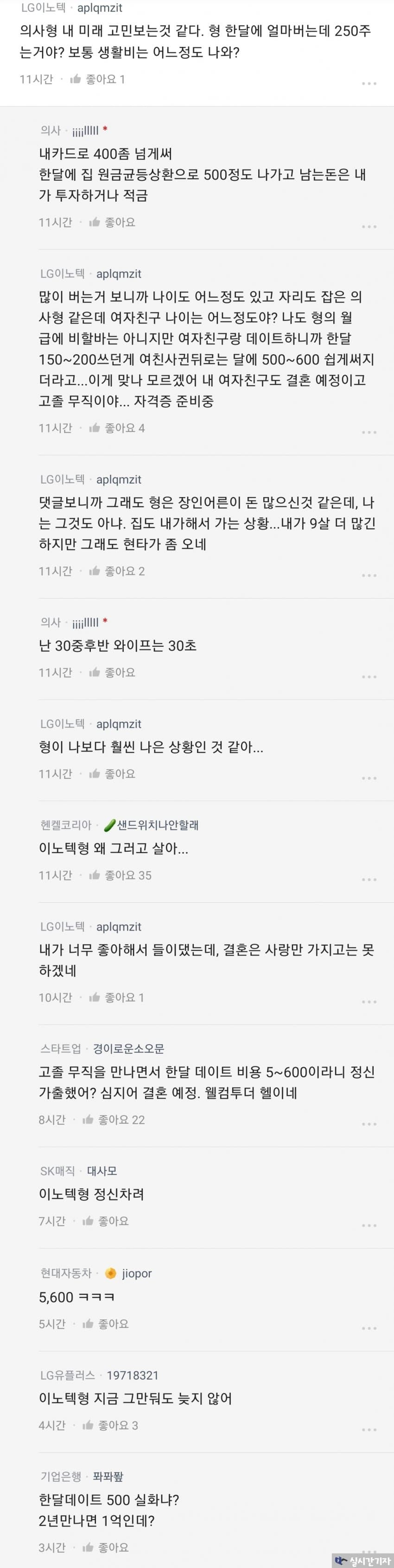The width and height of the screenshot is (394, 1568).
Task: Open options for jiopor's comment
Action: pos(369,1327)
